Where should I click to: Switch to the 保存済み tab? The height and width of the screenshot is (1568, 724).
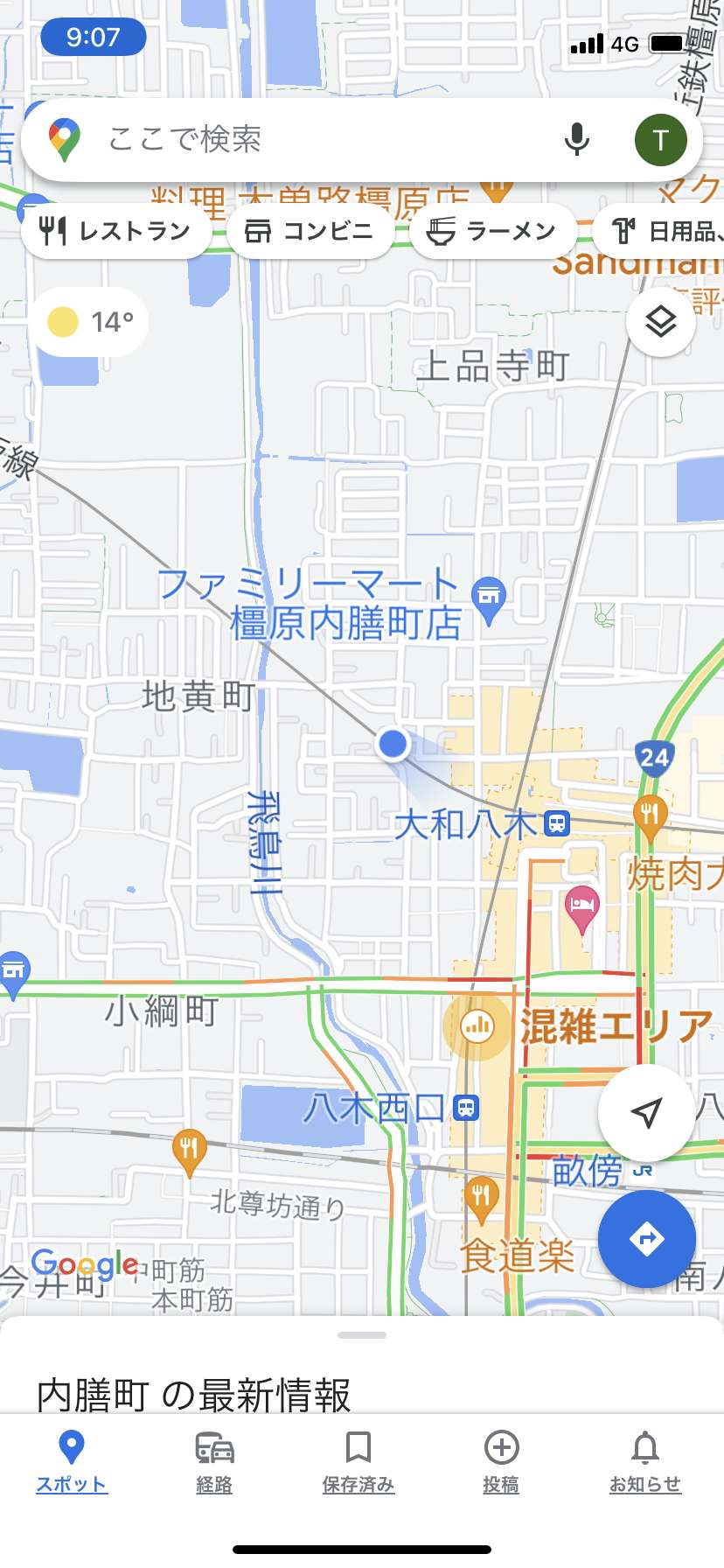tap(359, 1463)
